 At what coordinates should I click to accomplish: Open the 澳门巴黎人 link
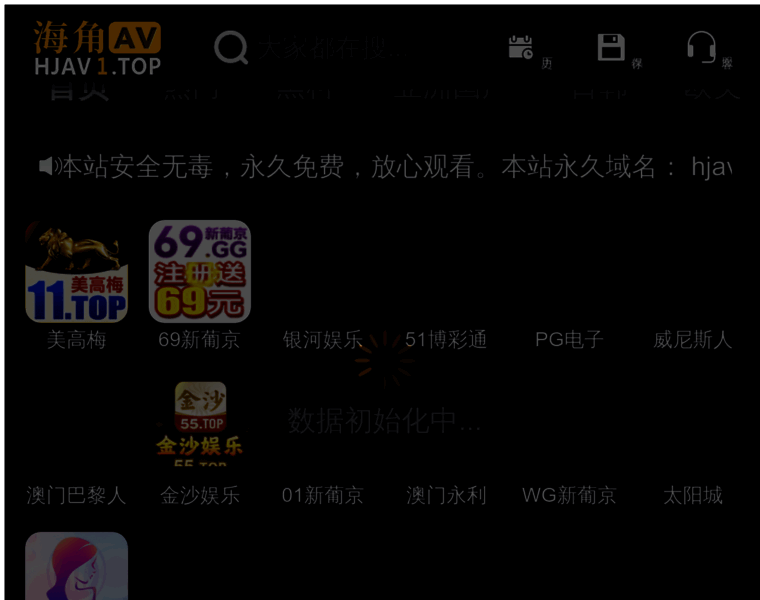(x=76, y=495)
